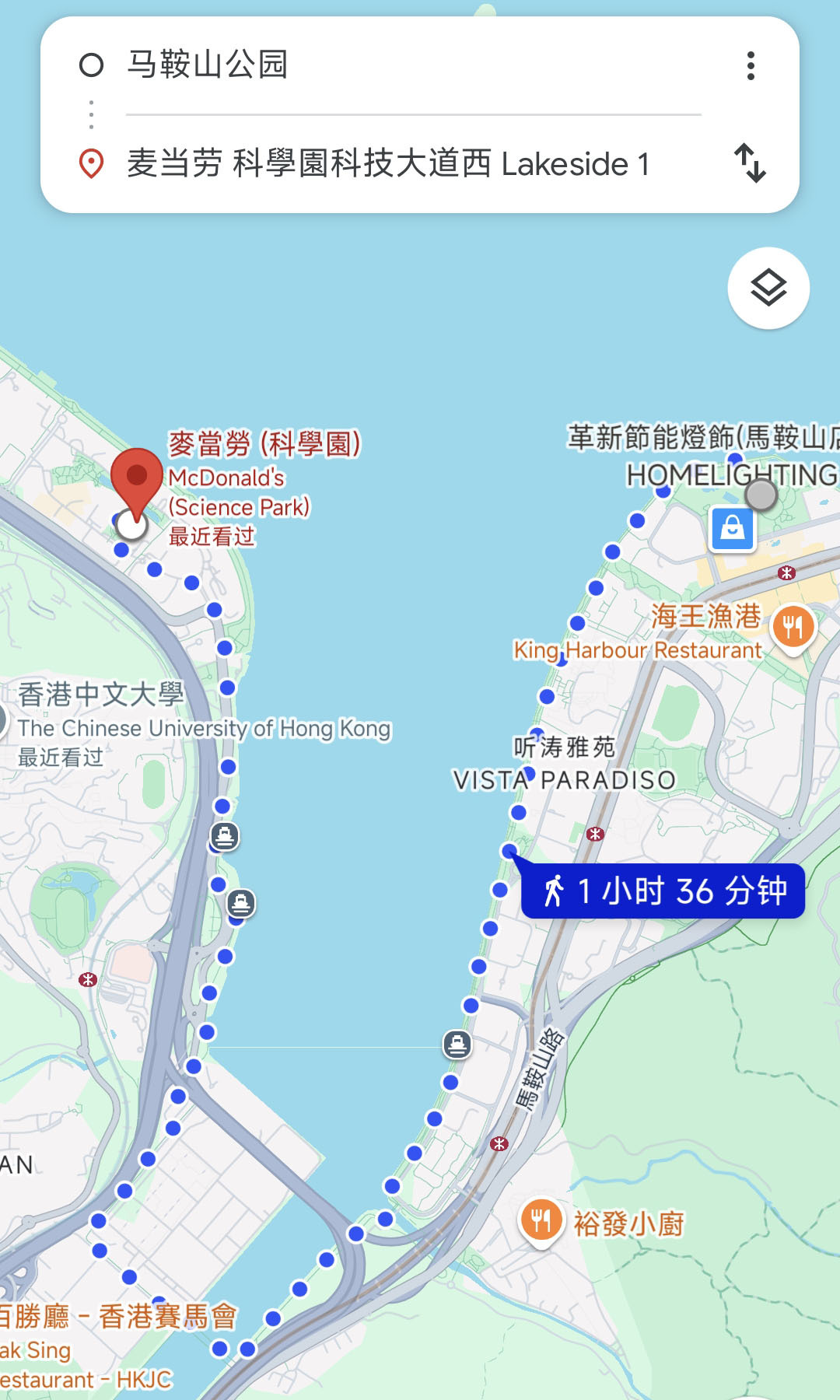Open The Chinese University of Hong Kong place

(x=204, y=729)
